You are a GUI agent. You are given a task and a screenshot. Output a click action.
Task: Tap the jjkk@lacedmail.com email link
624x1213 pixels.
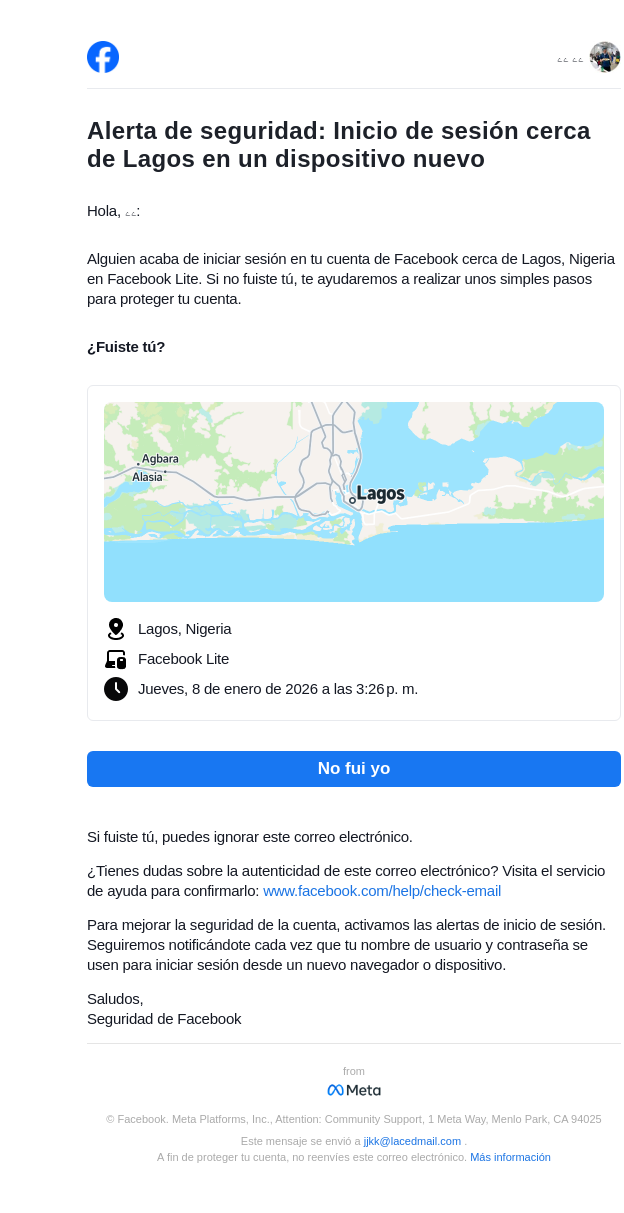[x=412, y=1141]
